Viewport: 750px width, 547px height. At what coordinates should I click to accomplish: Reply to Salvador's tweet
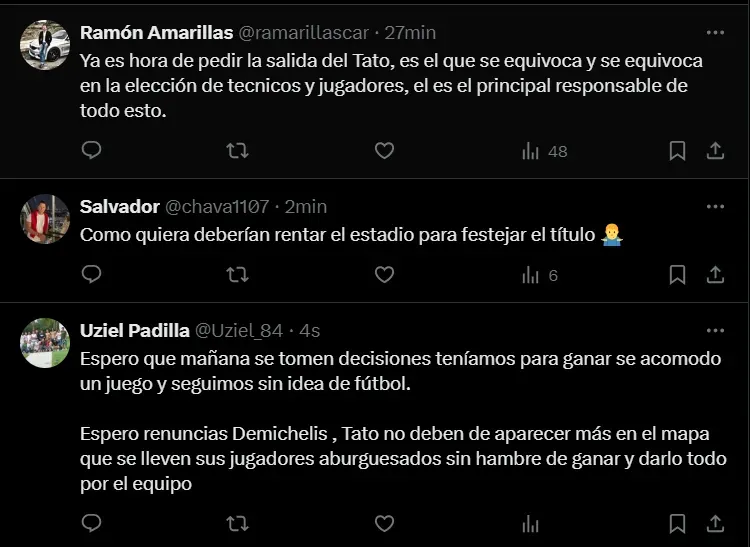click(91, 274)
